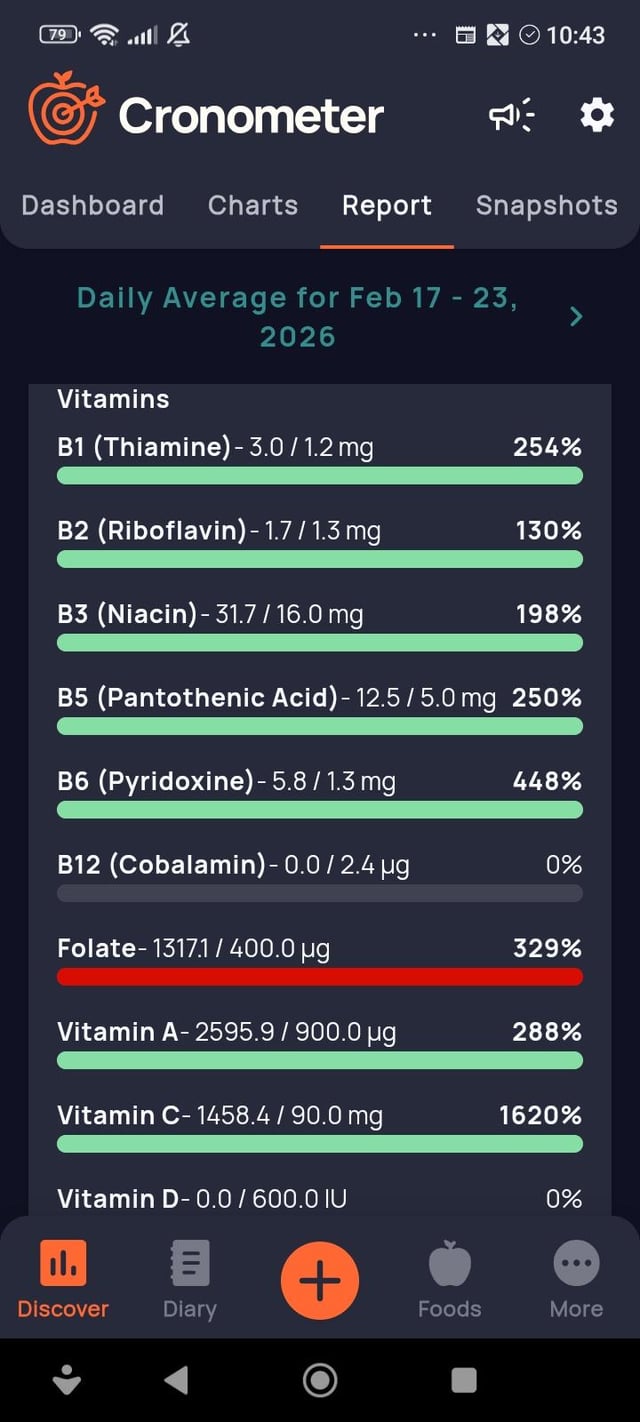Viewport: 640px width, 1422px height.
Task: Open the announcements megaphone icon
Action: click(511, 117)
